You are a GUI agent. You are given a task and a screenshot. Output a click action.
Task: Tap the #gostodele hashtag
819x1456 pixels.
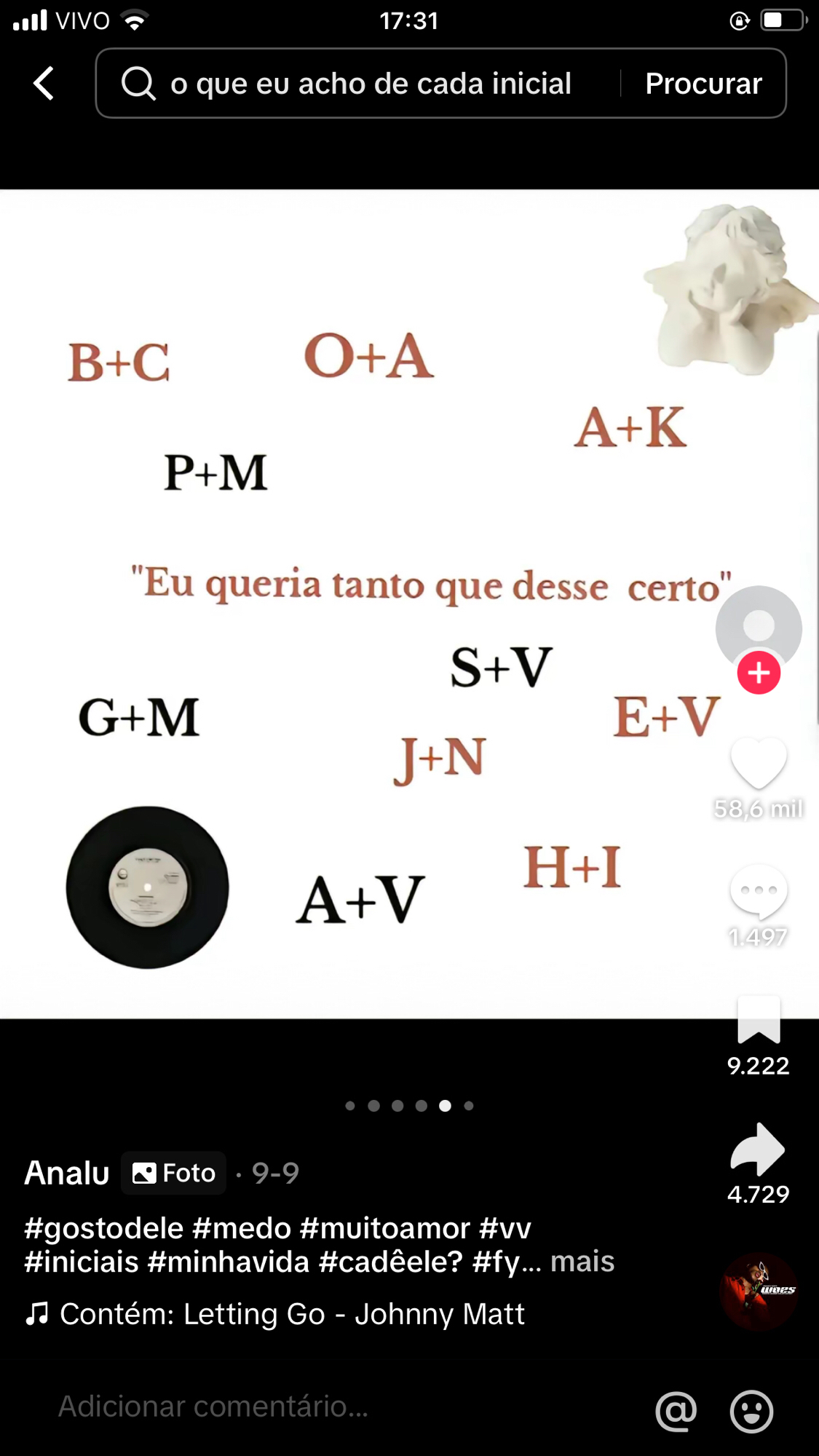click(x=103, y=1228)
